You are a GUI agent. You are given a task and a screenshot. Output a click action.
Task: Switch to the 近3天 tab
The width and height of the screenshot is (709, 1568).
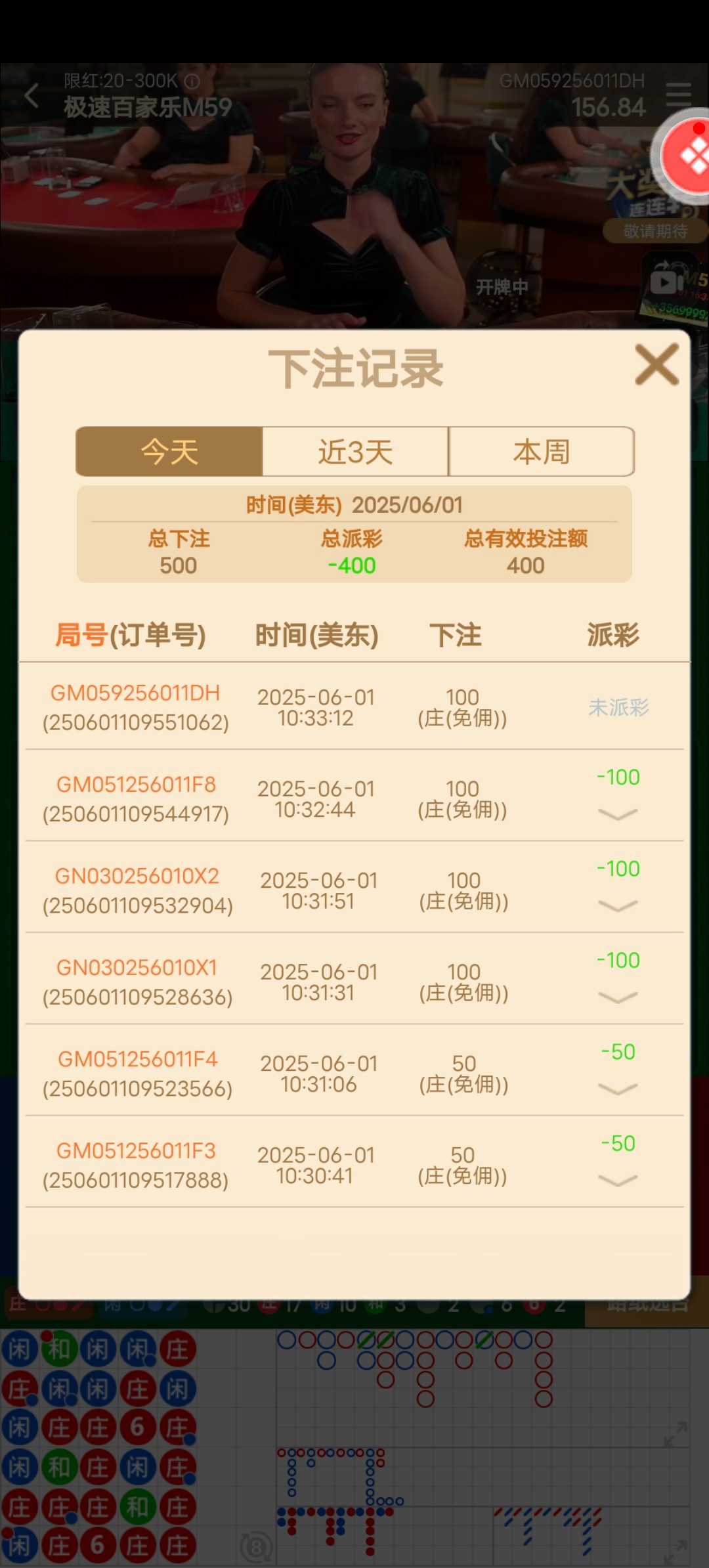tap(355, 452)
